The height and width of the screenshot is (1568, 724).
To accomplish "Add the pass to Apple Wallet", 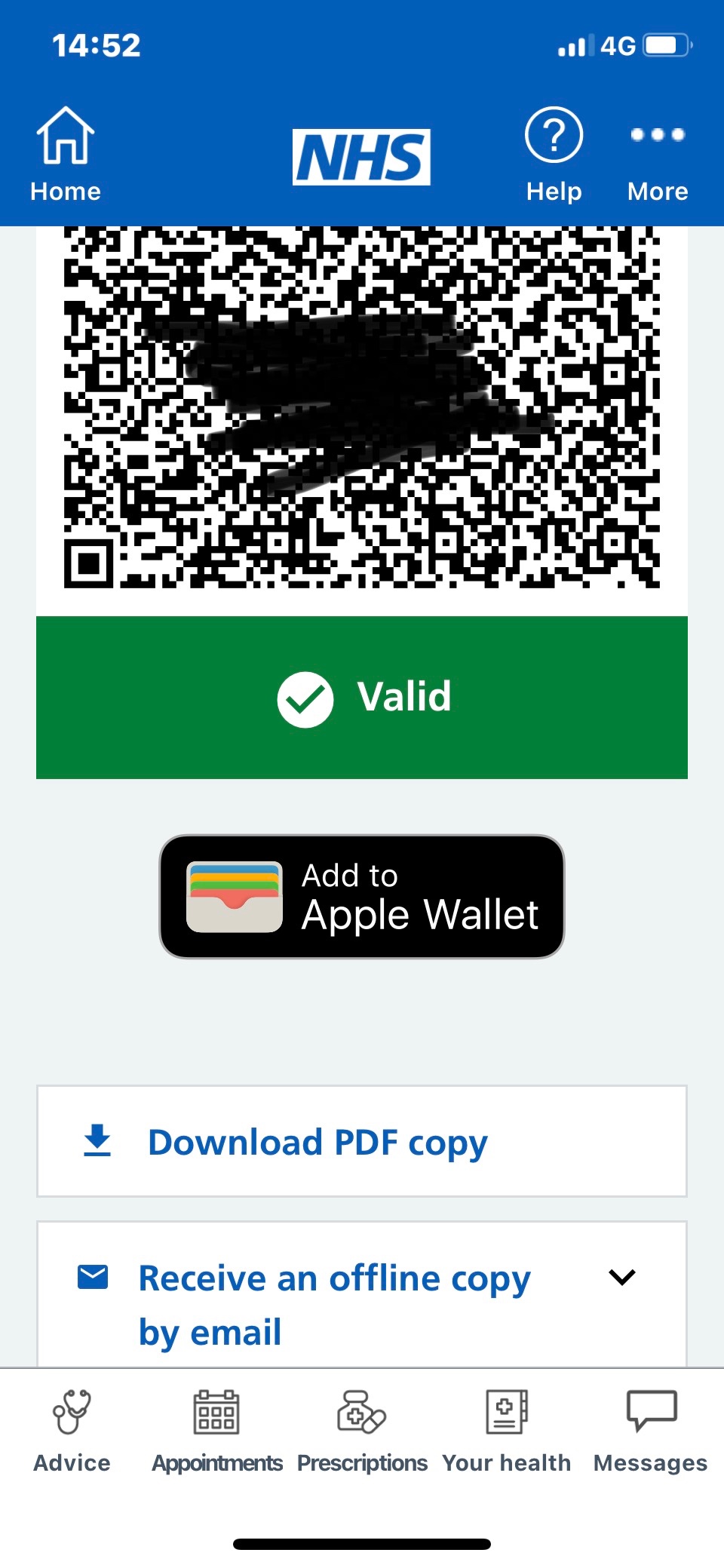I will [362, 896].
